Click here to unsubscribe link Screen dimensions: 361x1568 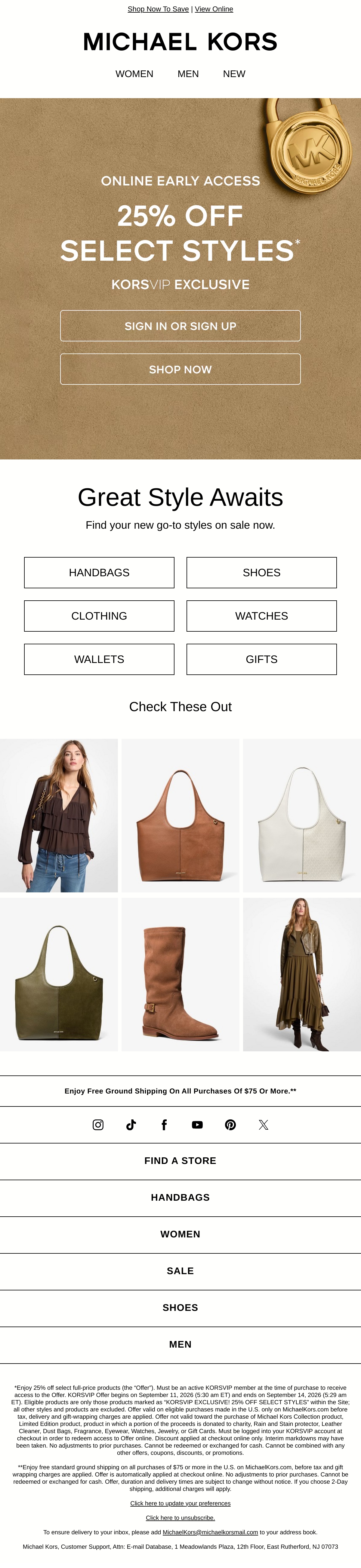[x=180, y=1517]
